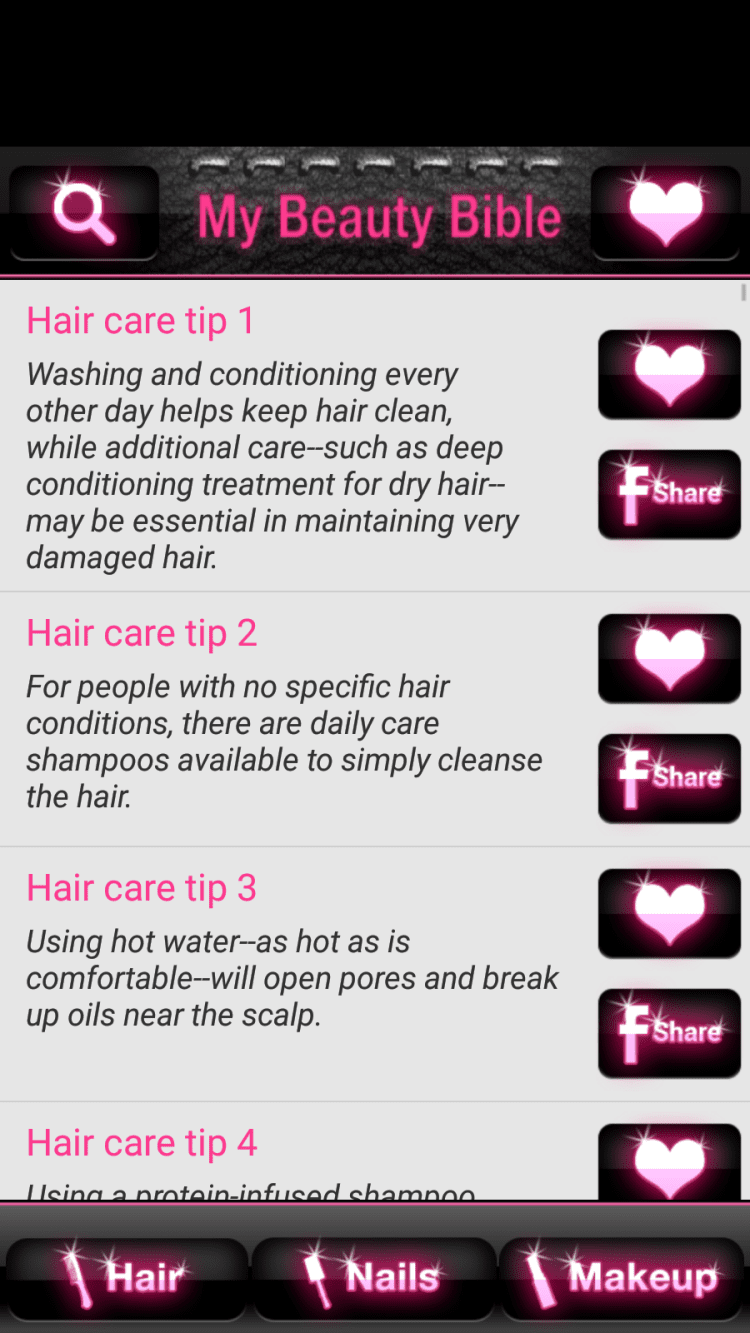The width and height of the screenshot is (750, 1333).
Task: Favorite Hair care tip 2
Action: [x=669, y=659]
